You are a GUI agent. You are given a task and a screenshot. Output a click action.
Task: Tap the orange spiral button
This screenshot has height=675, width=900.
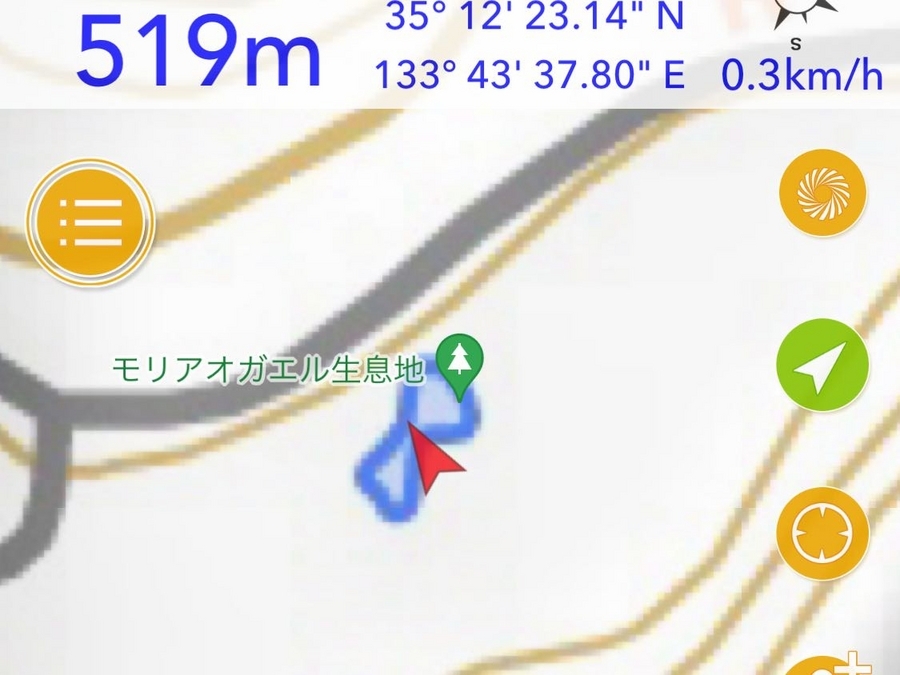coord(819,192)
